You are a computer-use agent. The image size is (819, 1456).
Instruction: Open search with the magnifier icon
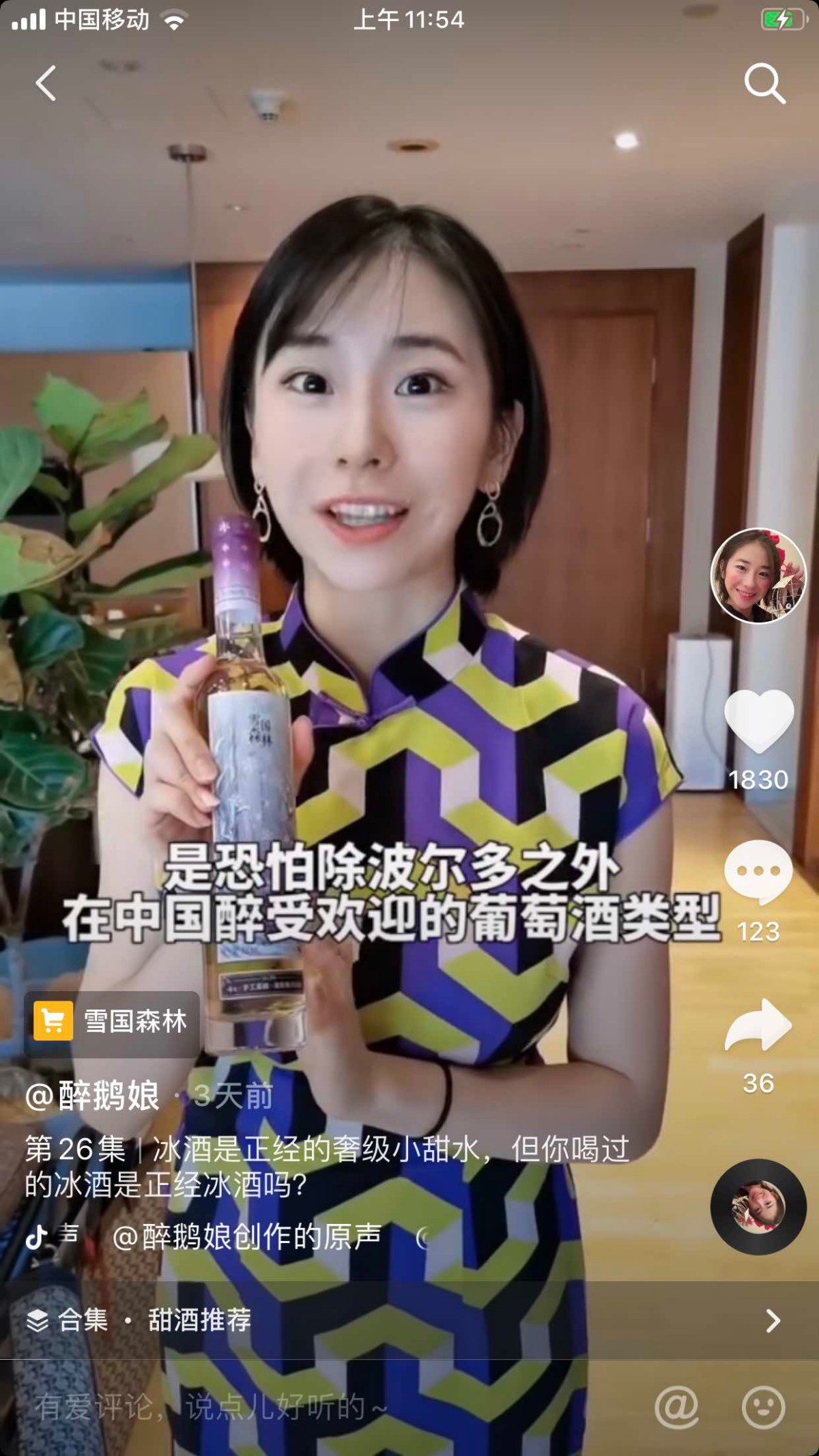click(x=764, y=83)
